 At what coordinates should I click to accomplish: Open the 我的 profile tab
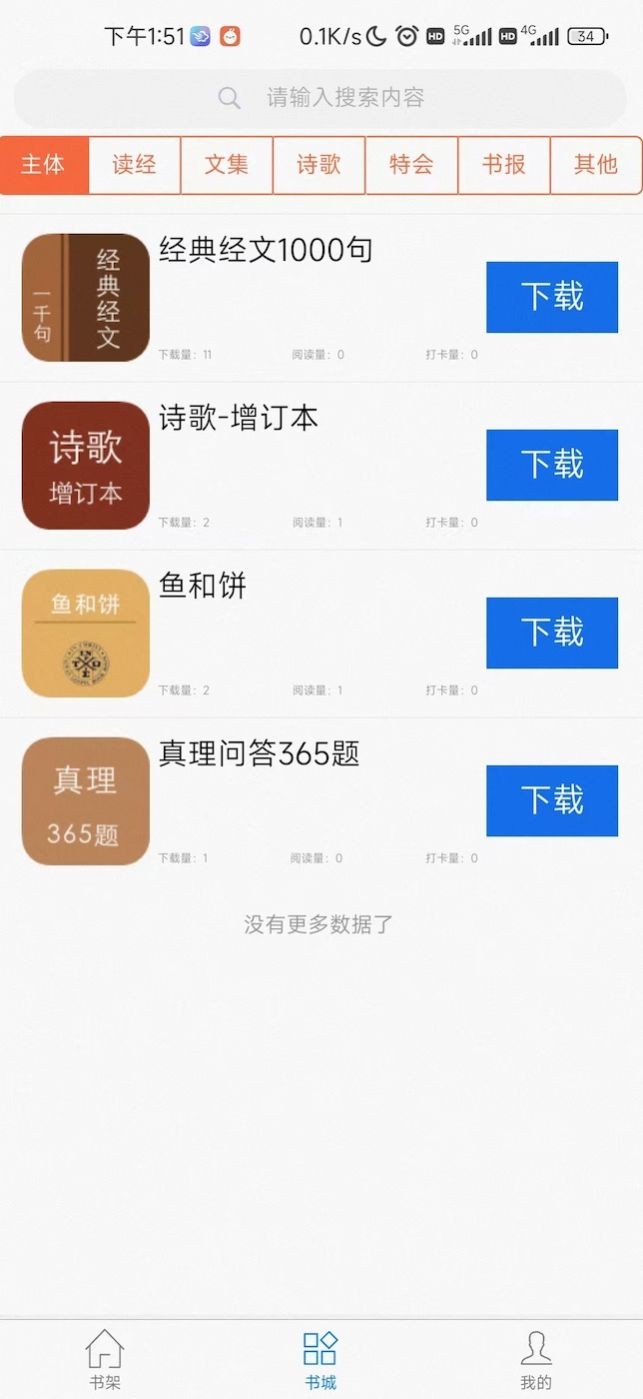coord(536,1360)
